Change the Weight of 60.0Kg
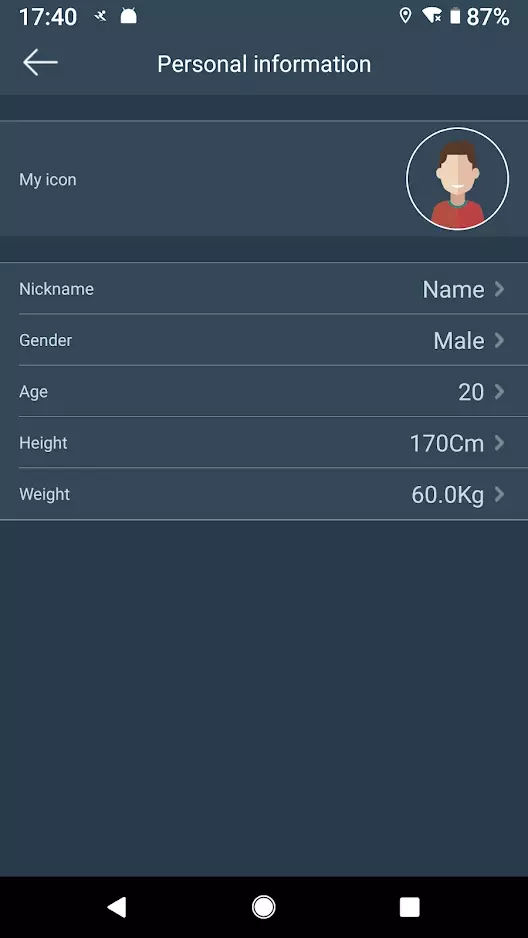 click(x=264, y=494)
